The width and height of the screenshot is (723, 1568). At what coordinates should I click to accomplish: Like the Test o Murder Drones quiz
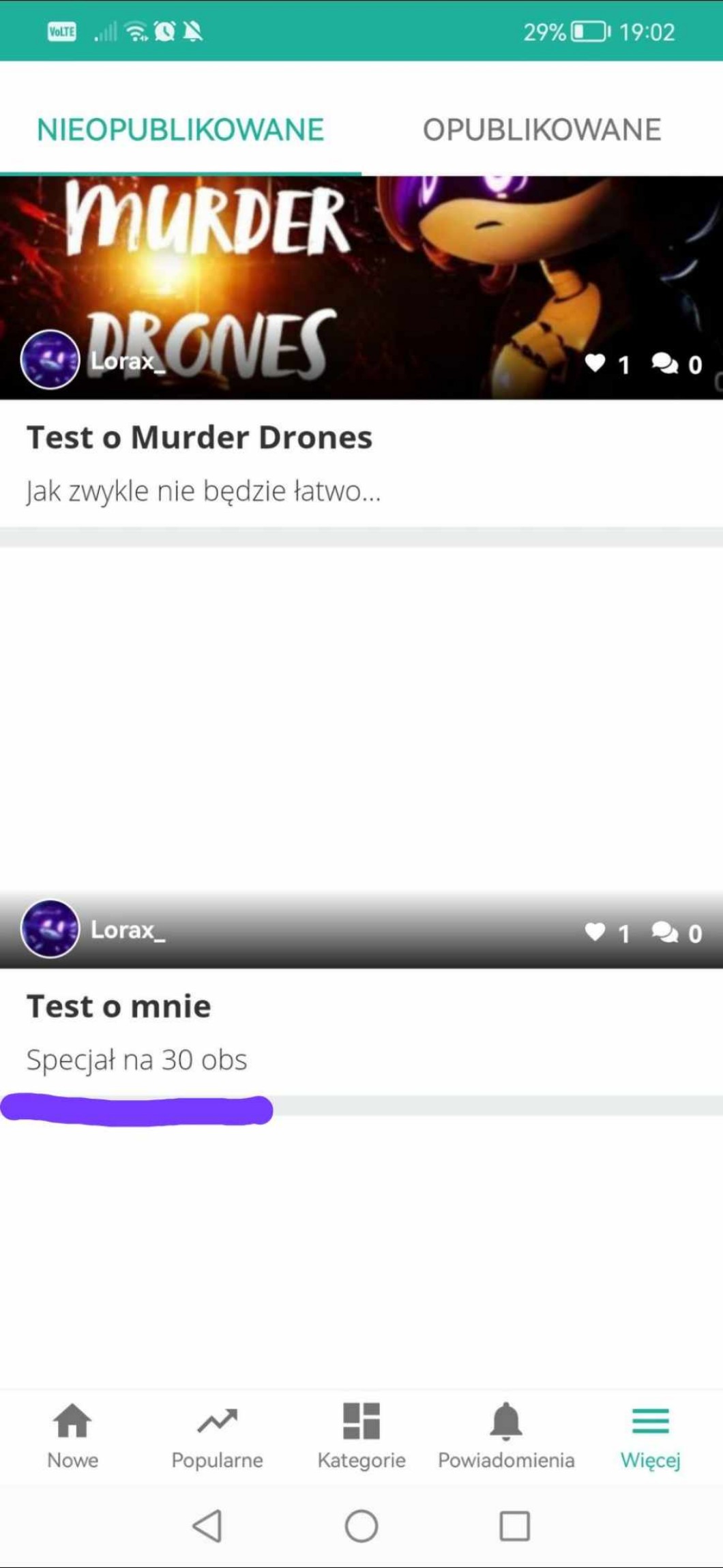point(595,364)
